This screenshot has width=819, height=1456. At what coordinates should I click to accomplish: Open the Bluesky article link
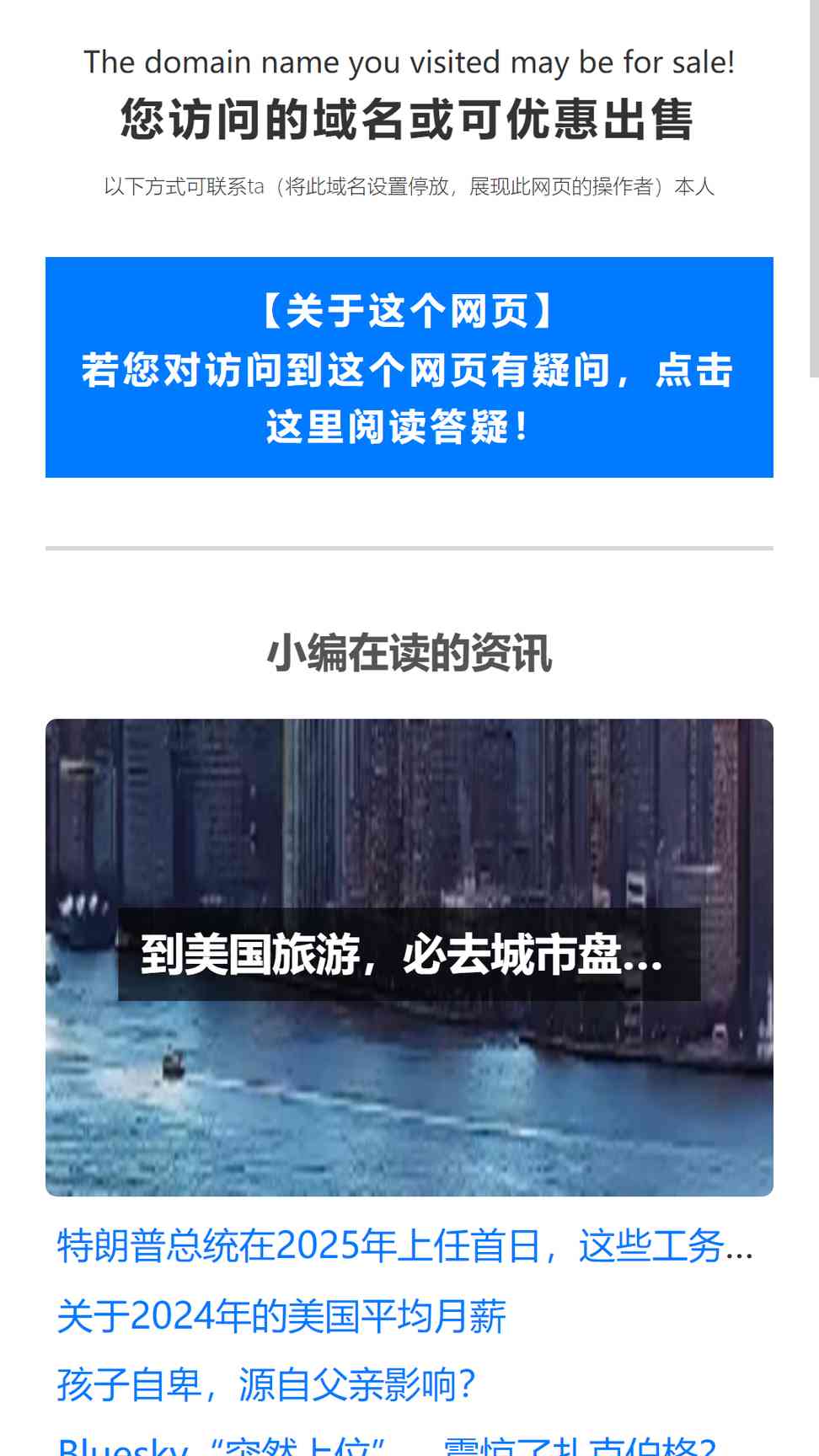387,1444
